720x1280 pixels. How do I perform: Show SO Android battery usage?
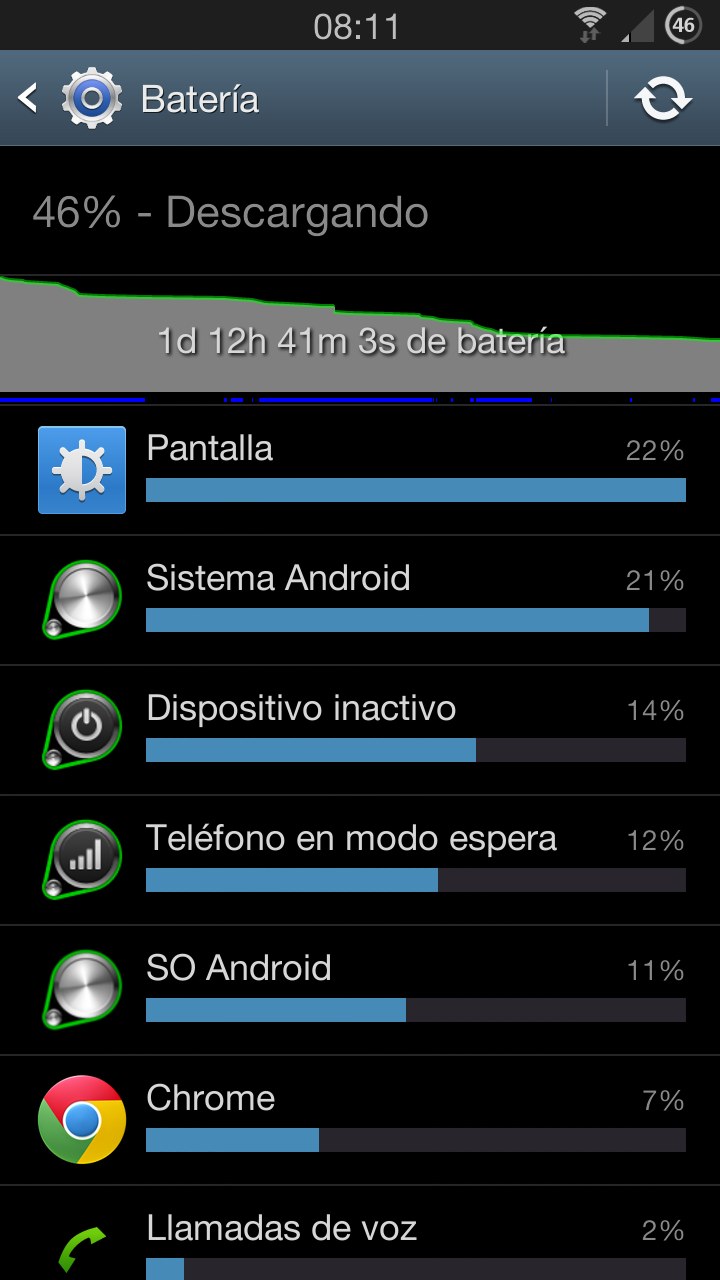(360, 990)
